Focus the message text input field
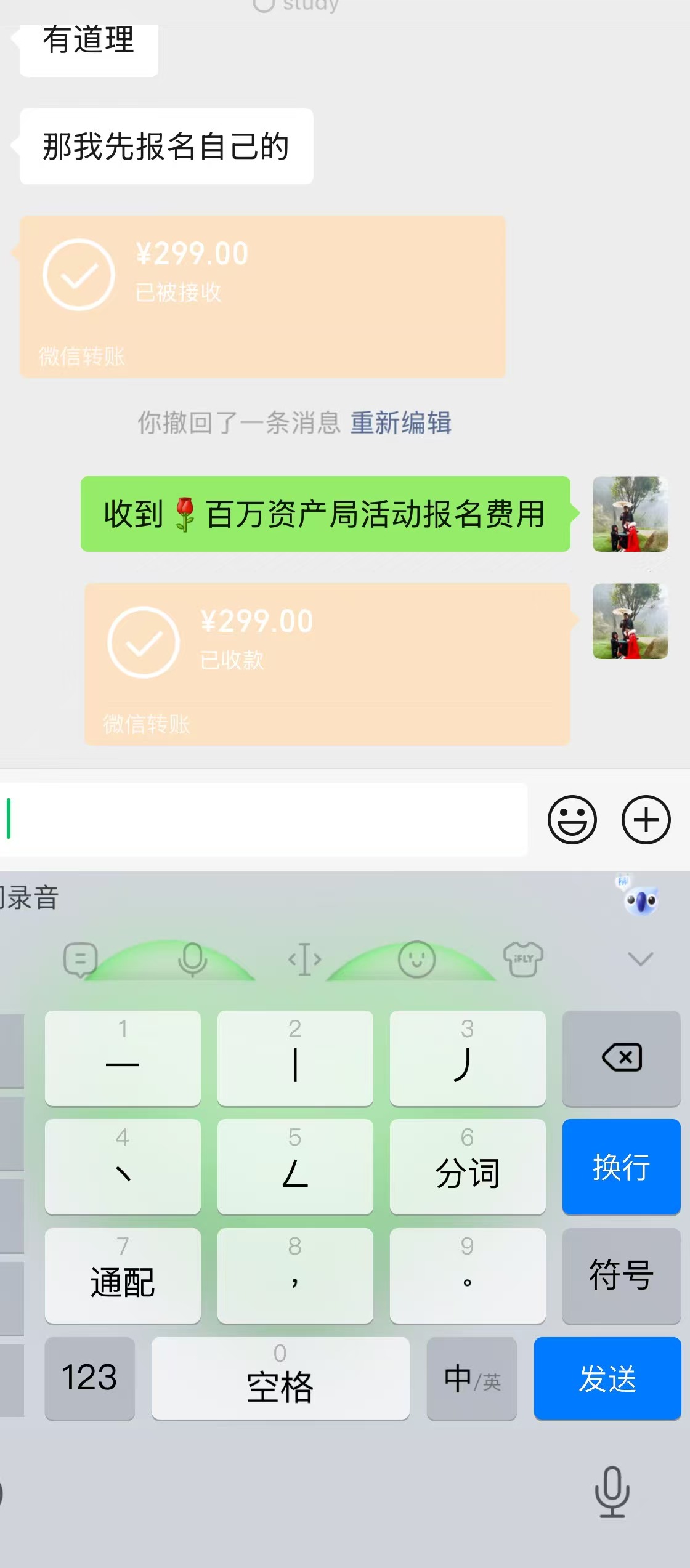The height and width of the screenshot is (1568, 690). coord(265,820)
